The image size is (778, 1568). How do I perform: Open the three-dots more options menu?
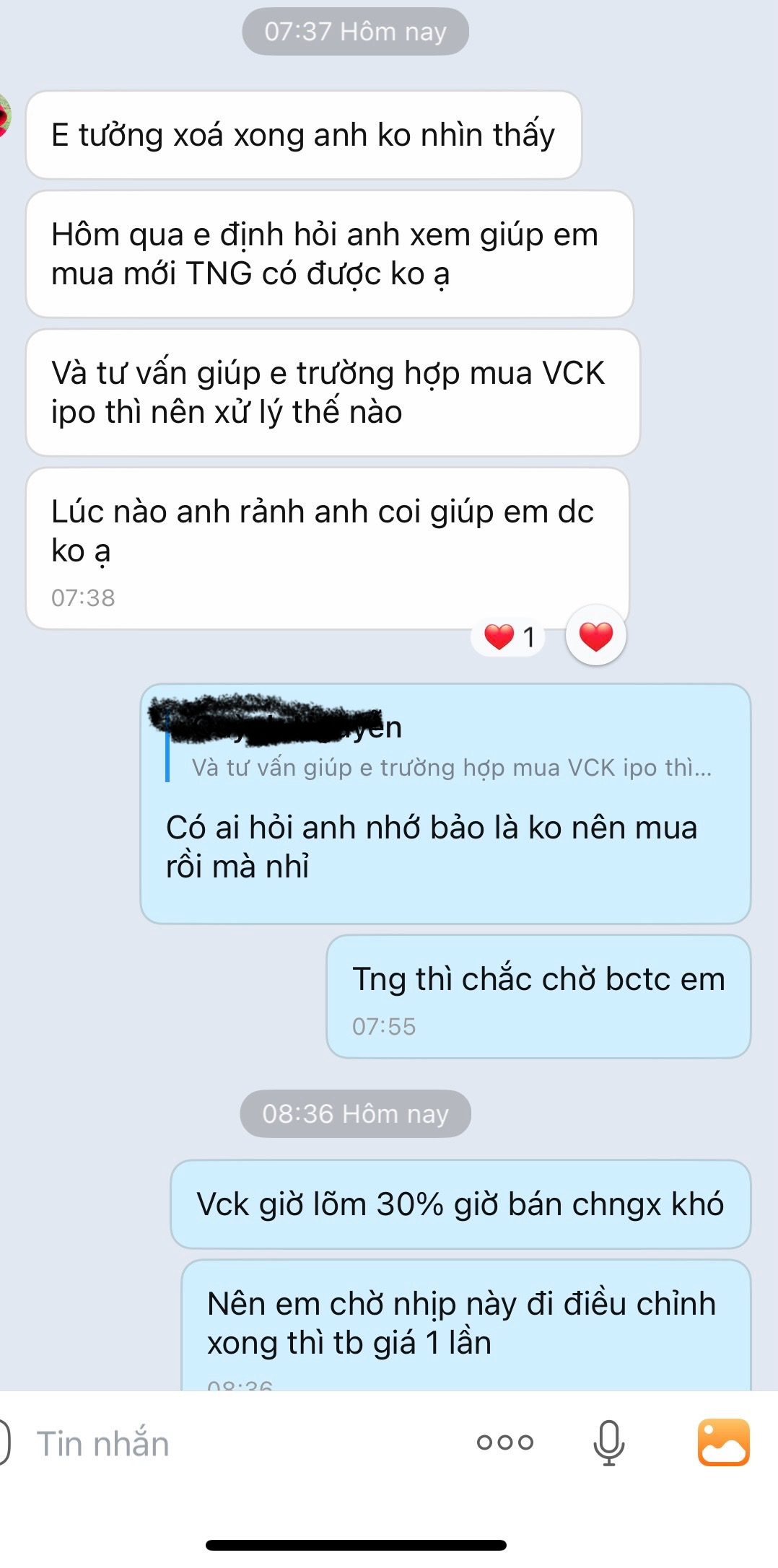[x=504, y=1442]
